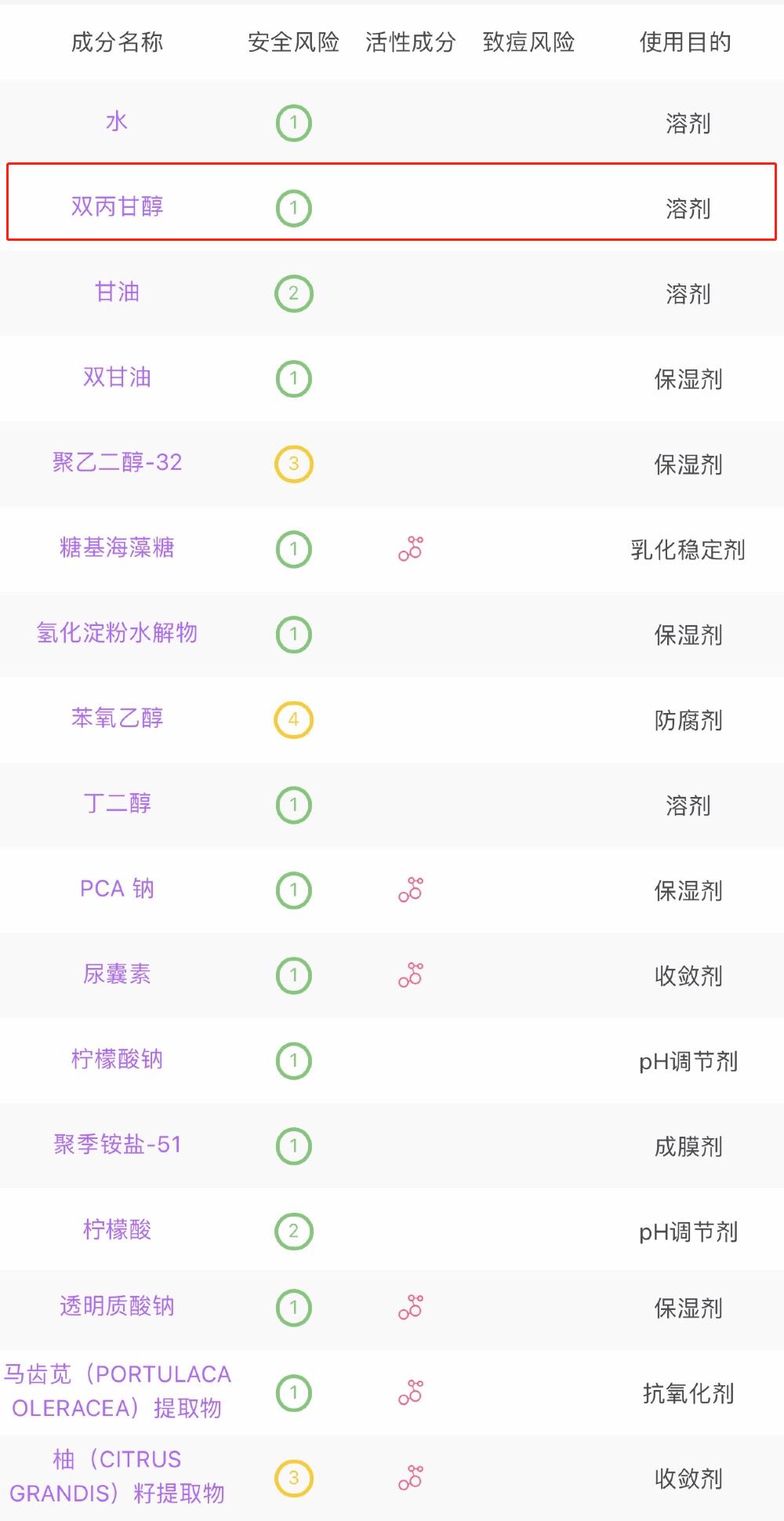Click the 溶剂 usage label for 丁二醇
Image resolution: width=784 pixels, height=1521 pixels.
click(687, 805)
